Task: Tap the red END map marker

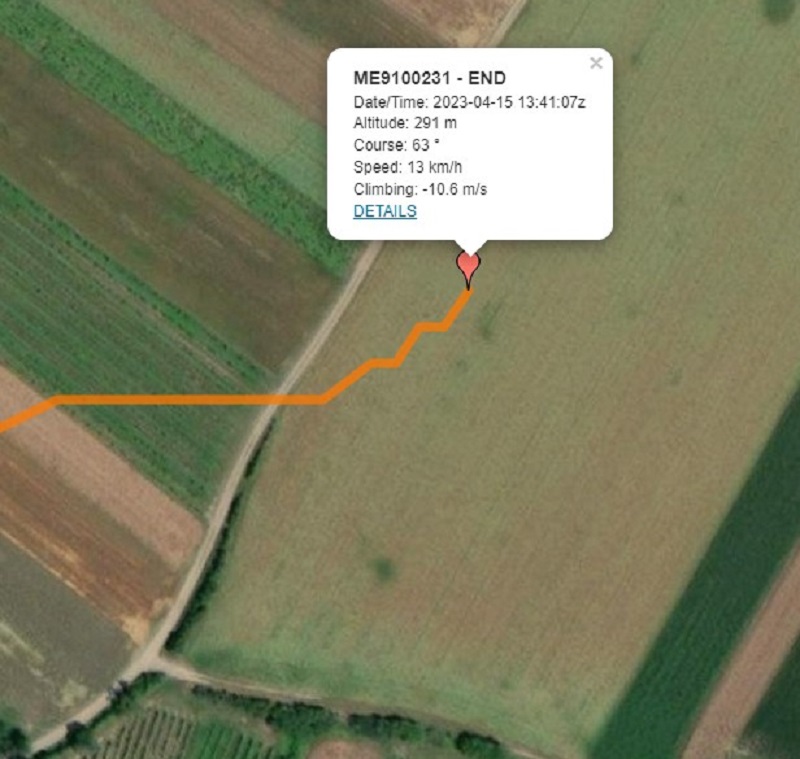Action: (x=468, y=267)
